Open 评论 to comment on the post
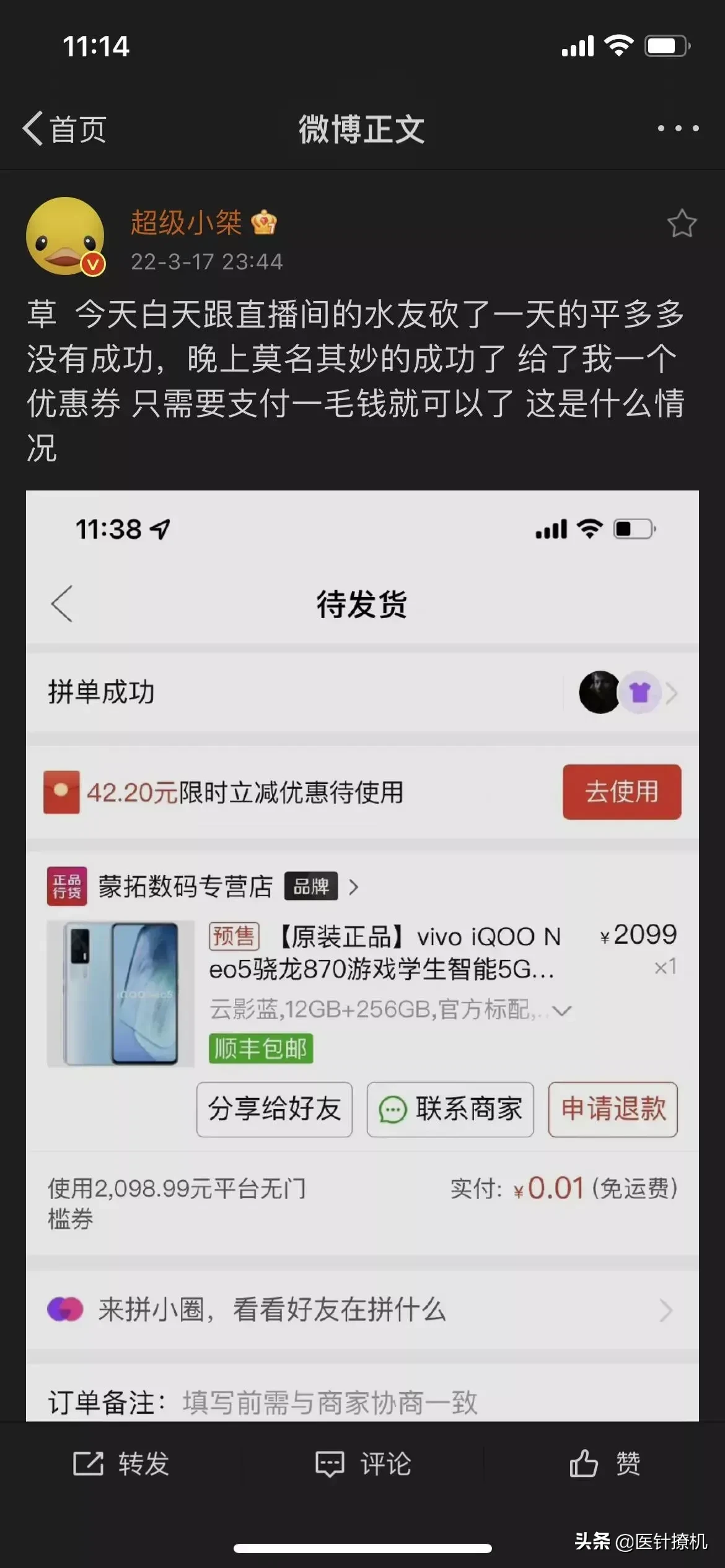725x1568 pixels. coord(362,1463)
